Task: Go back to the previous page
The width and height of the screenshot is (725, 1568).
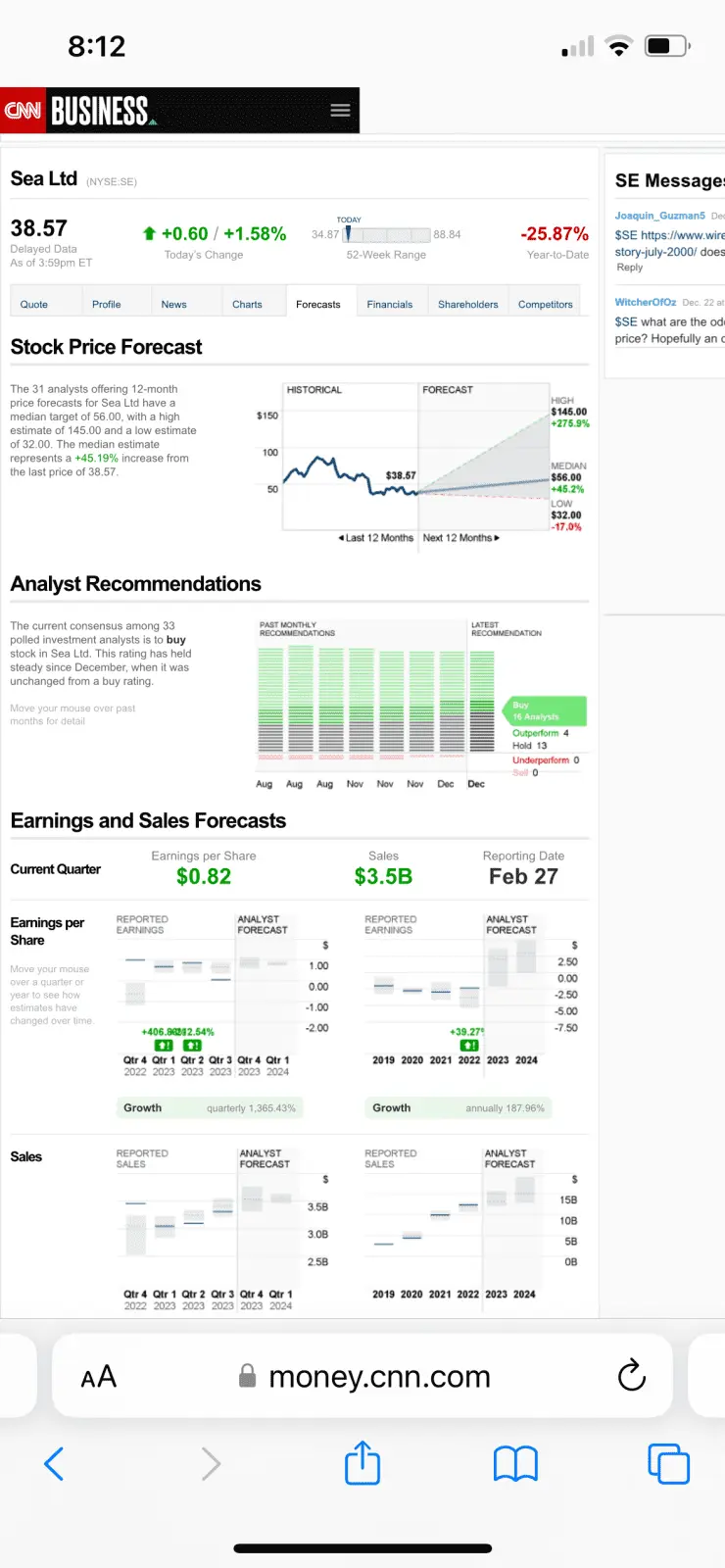Action: [x=55, y=1464]
